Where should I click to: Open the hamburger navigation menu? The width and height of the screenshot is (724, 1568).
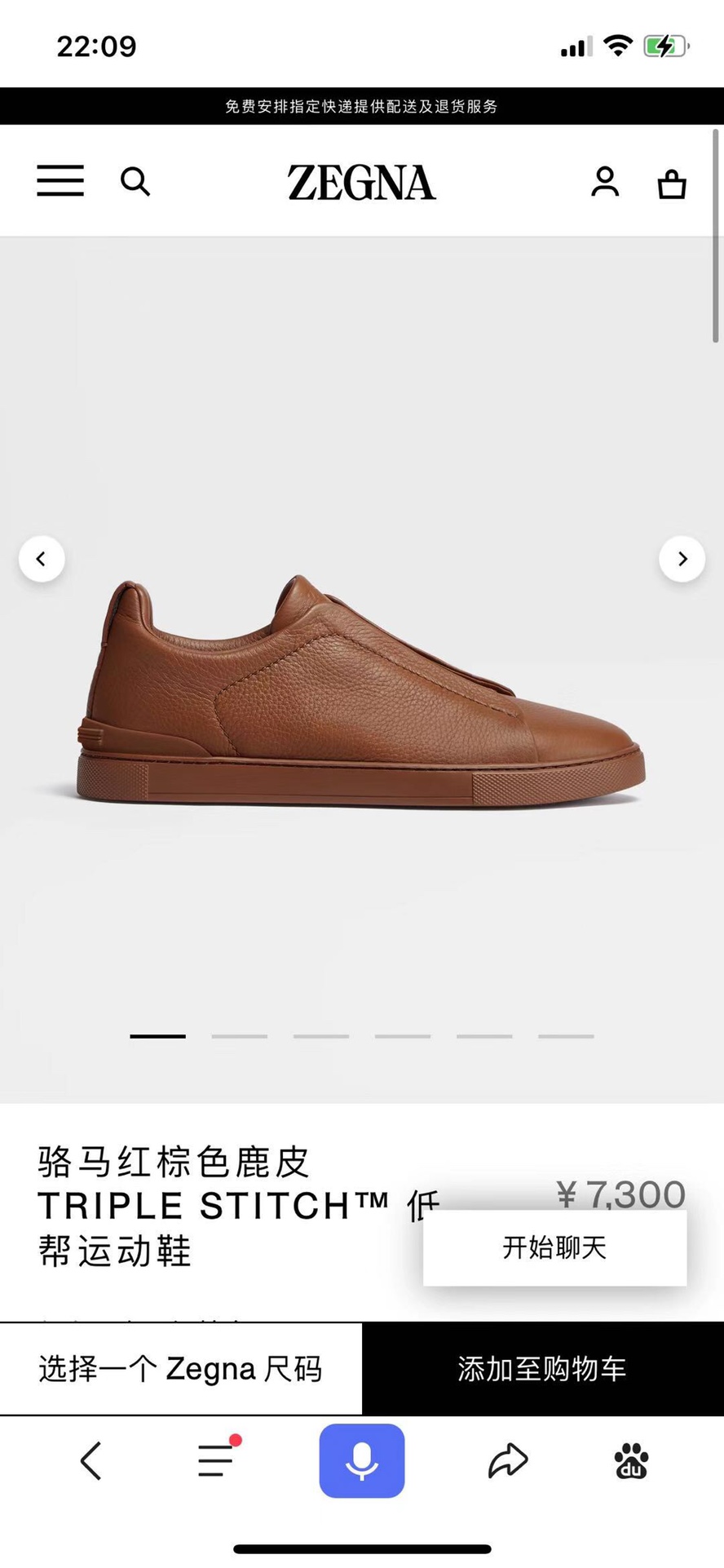(60, 180)
